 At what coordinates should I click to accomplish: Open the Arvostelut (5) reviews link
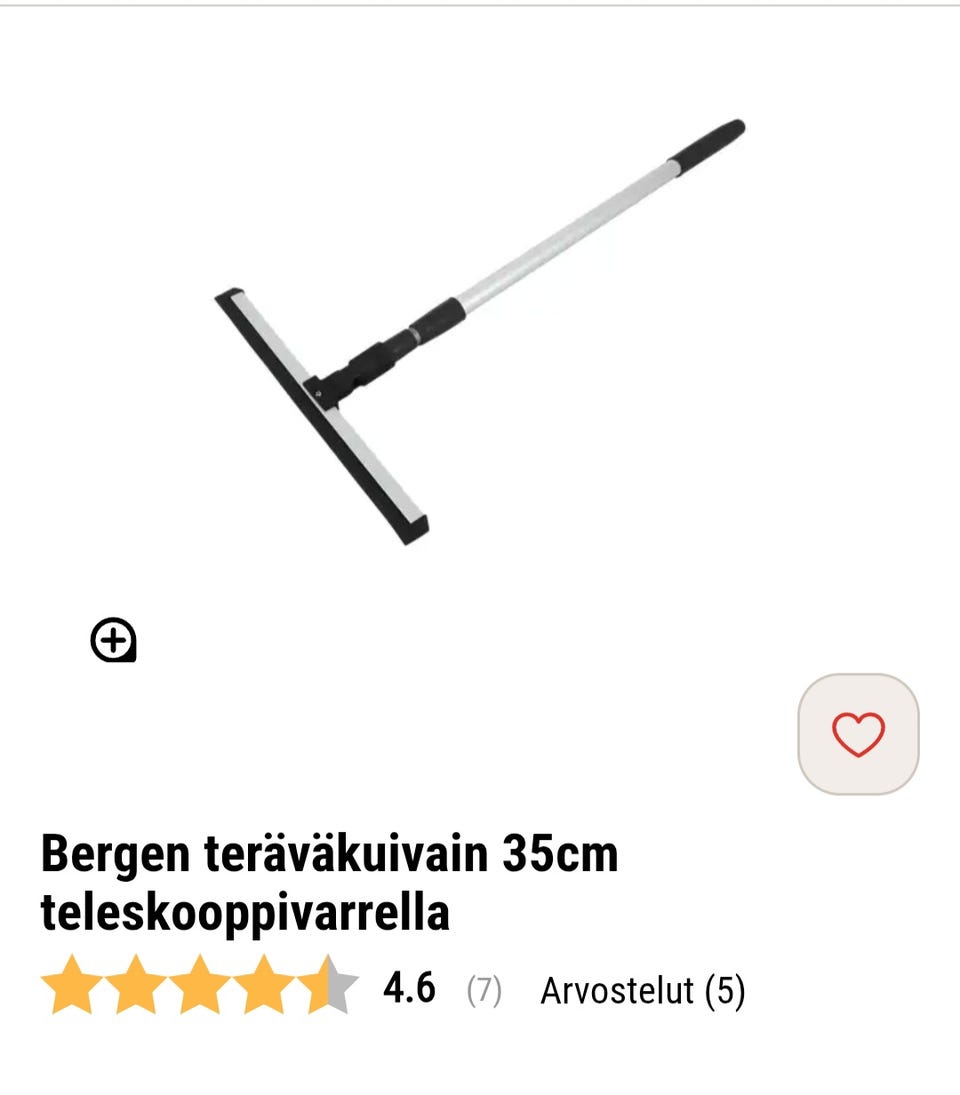pyautogui.click(x=644, y=992)
